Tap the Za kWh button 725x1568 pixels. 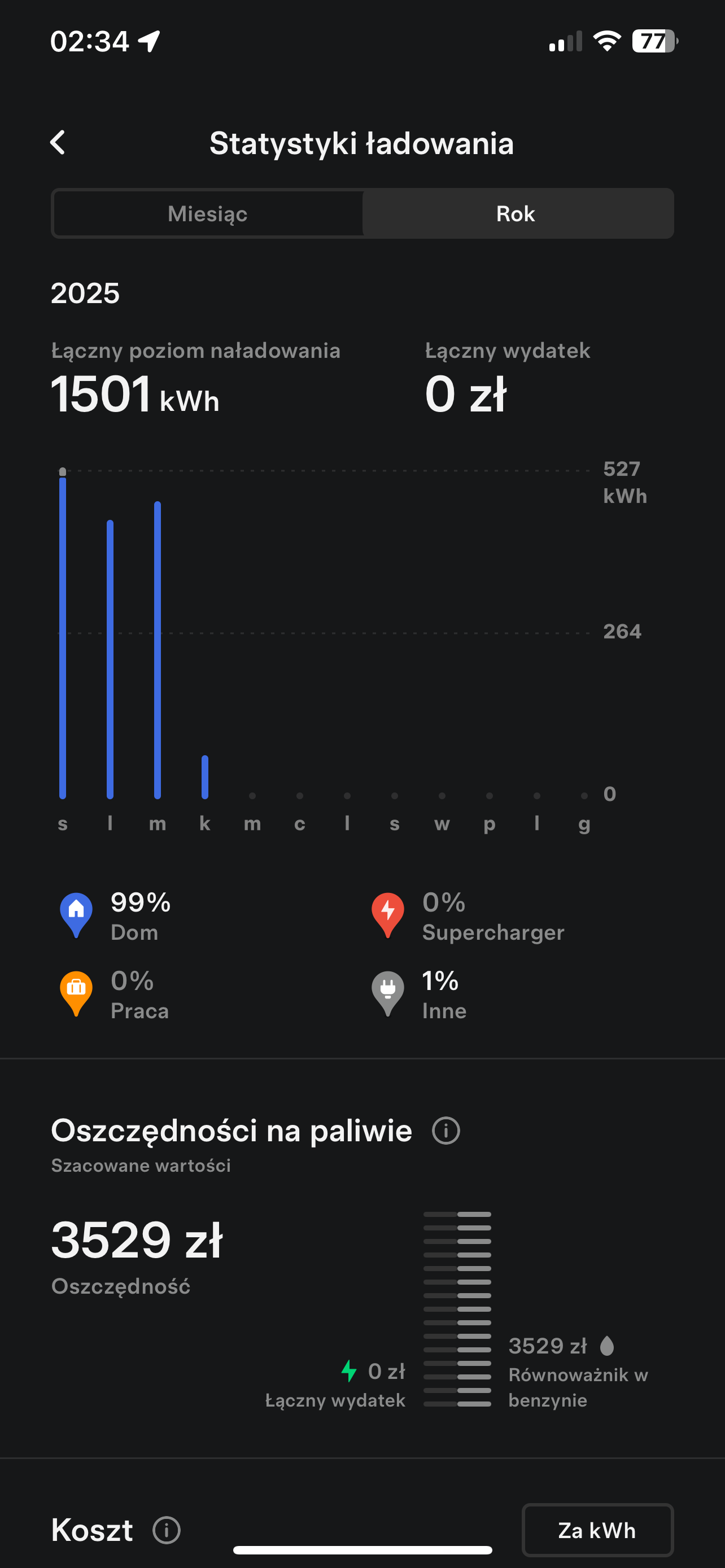[597, 1530]
